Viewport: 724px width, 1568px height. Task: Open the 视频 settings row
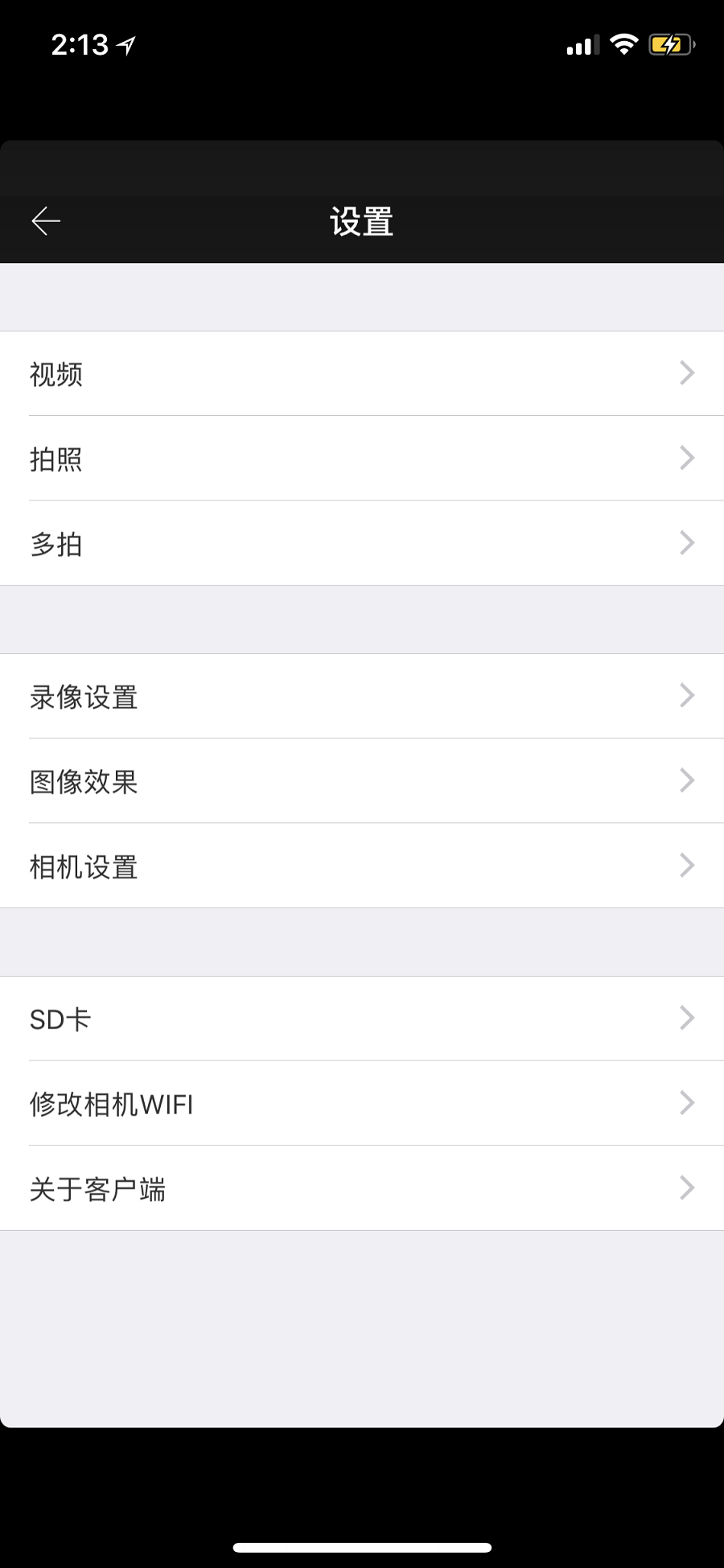point(362,374)
